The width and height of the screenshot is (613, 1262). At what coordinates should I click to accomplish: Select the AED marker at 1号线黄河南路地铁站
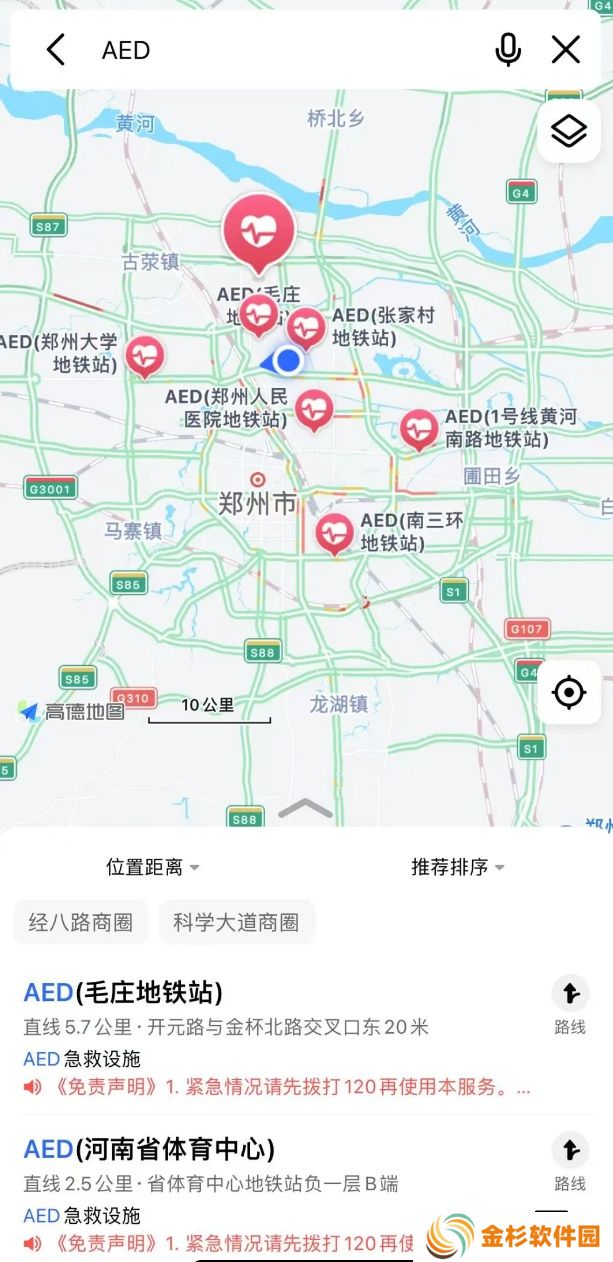(418, 430)
